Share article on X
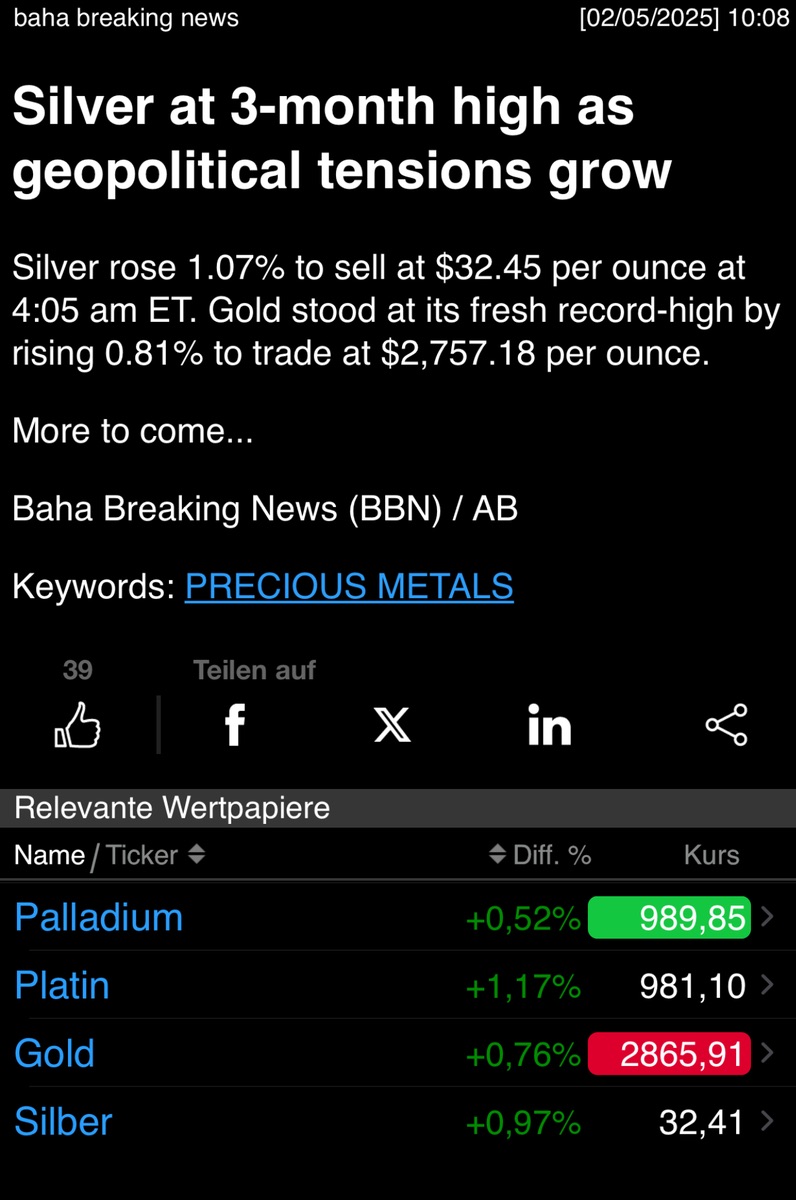The width and height of the screenshot is (796, 1200). 392,724
